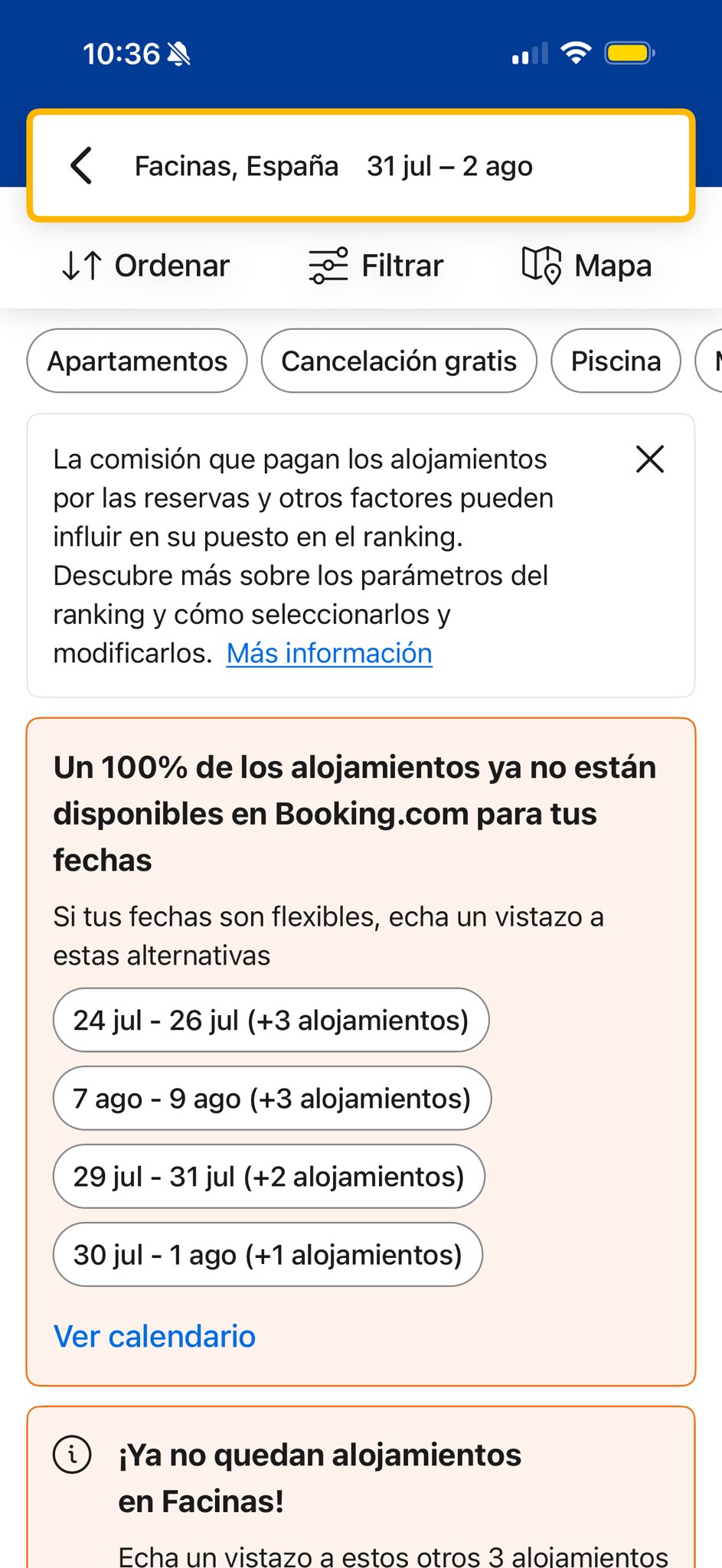
Task: Open the Ordenar sorting options
Action: pyautogui.click(x=145, y=266)
